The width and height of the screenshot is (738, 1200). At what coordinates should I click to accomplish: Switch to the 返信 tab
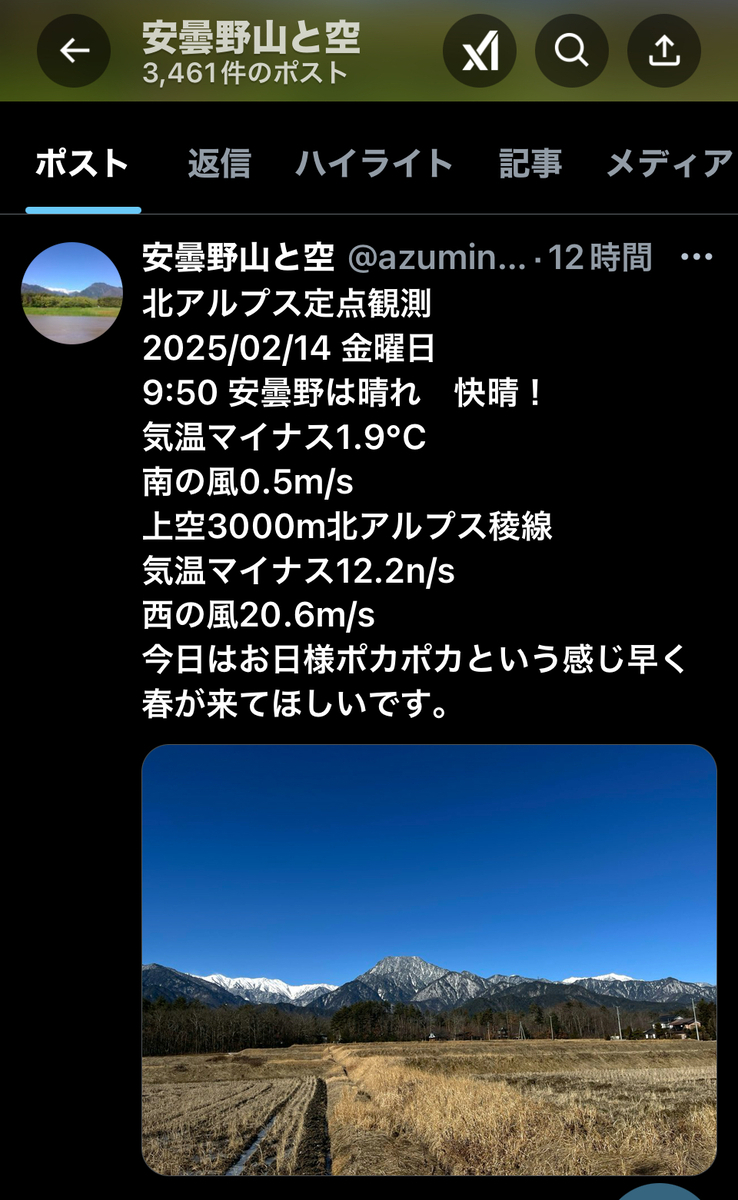tap(219, 163)
